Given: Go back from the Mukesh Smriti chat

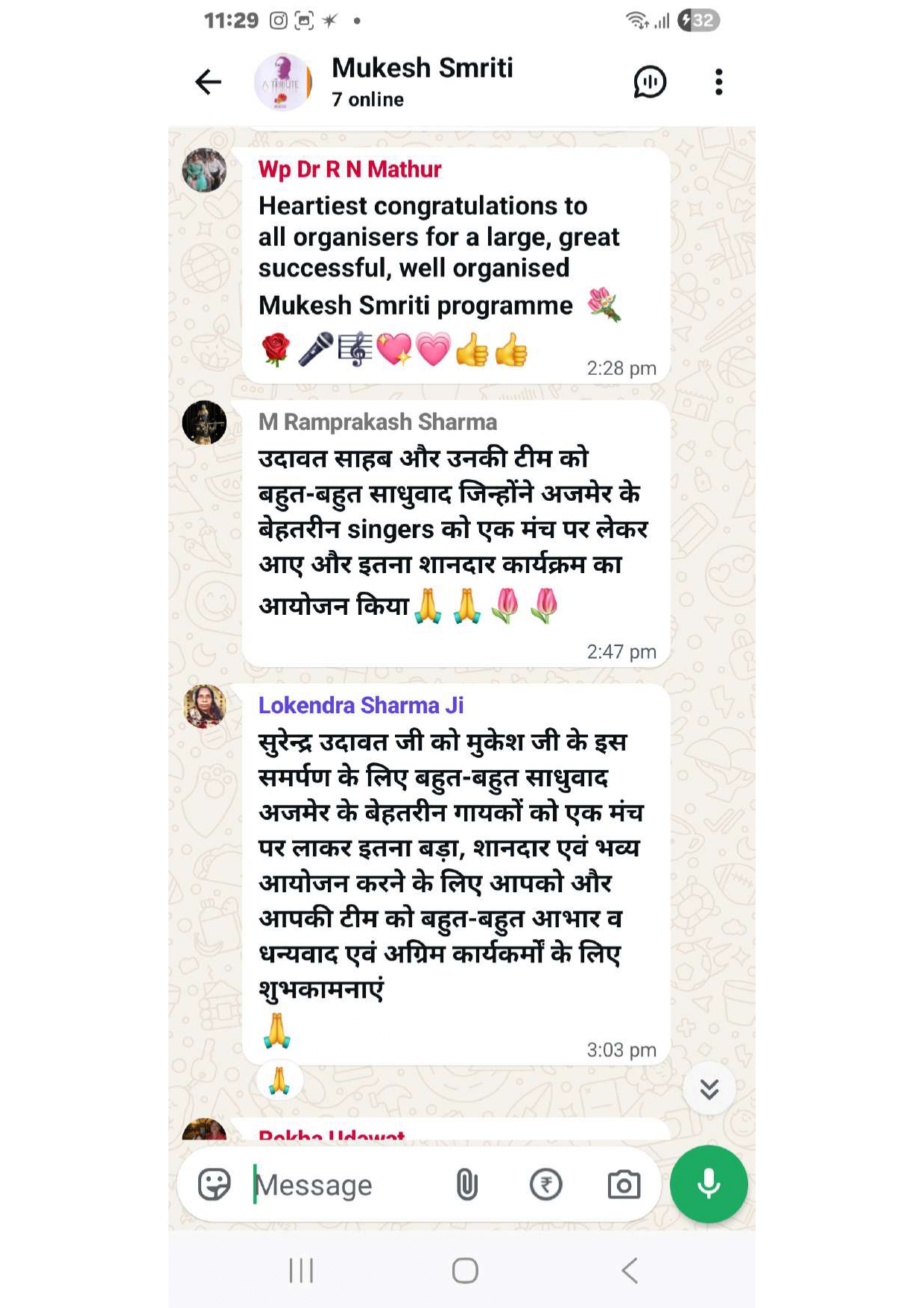Looking at the screenshot, I should point(208,82).
